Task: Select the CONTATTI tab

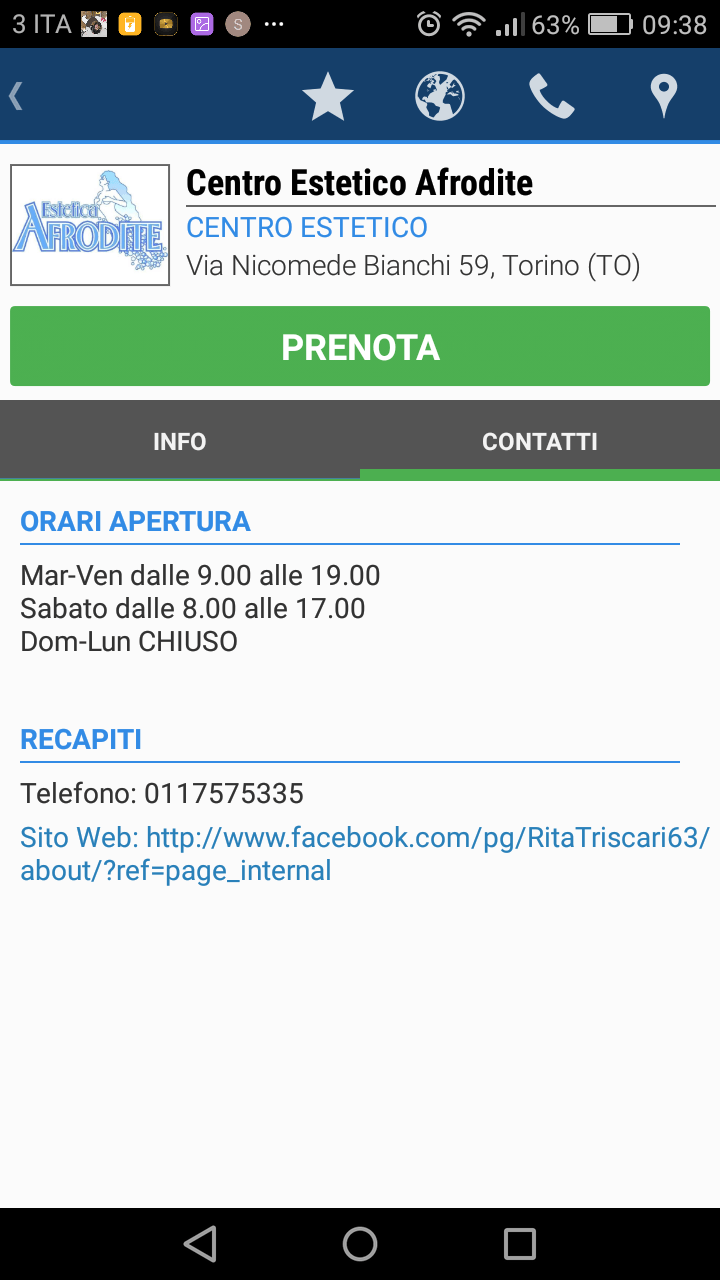Action: [x=540, y=441]
